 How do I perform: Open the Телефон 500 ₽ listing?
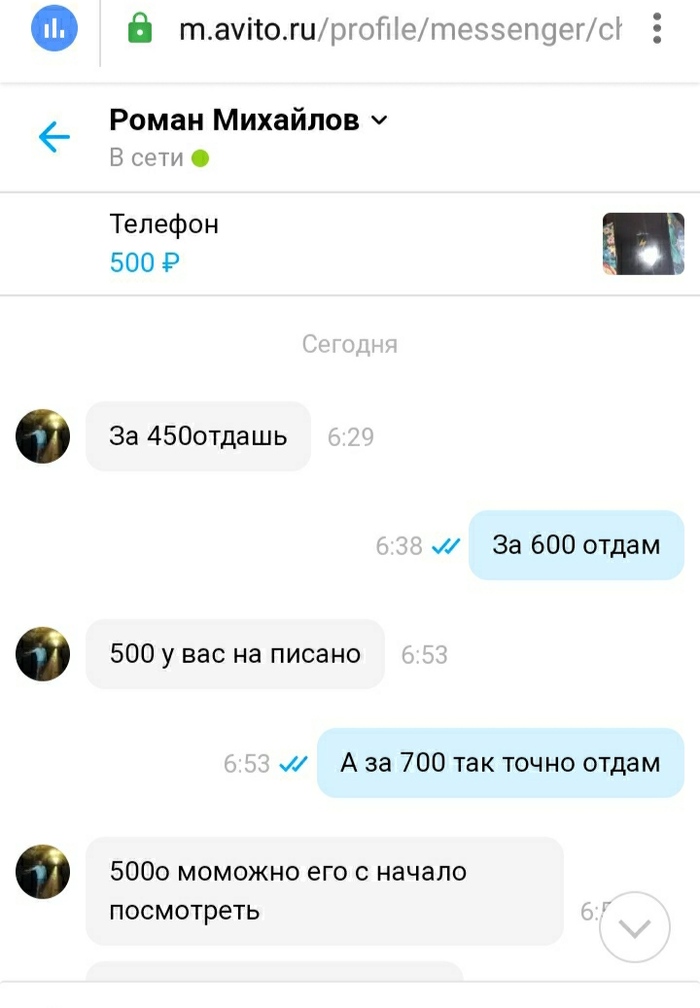tap(164, 243)
